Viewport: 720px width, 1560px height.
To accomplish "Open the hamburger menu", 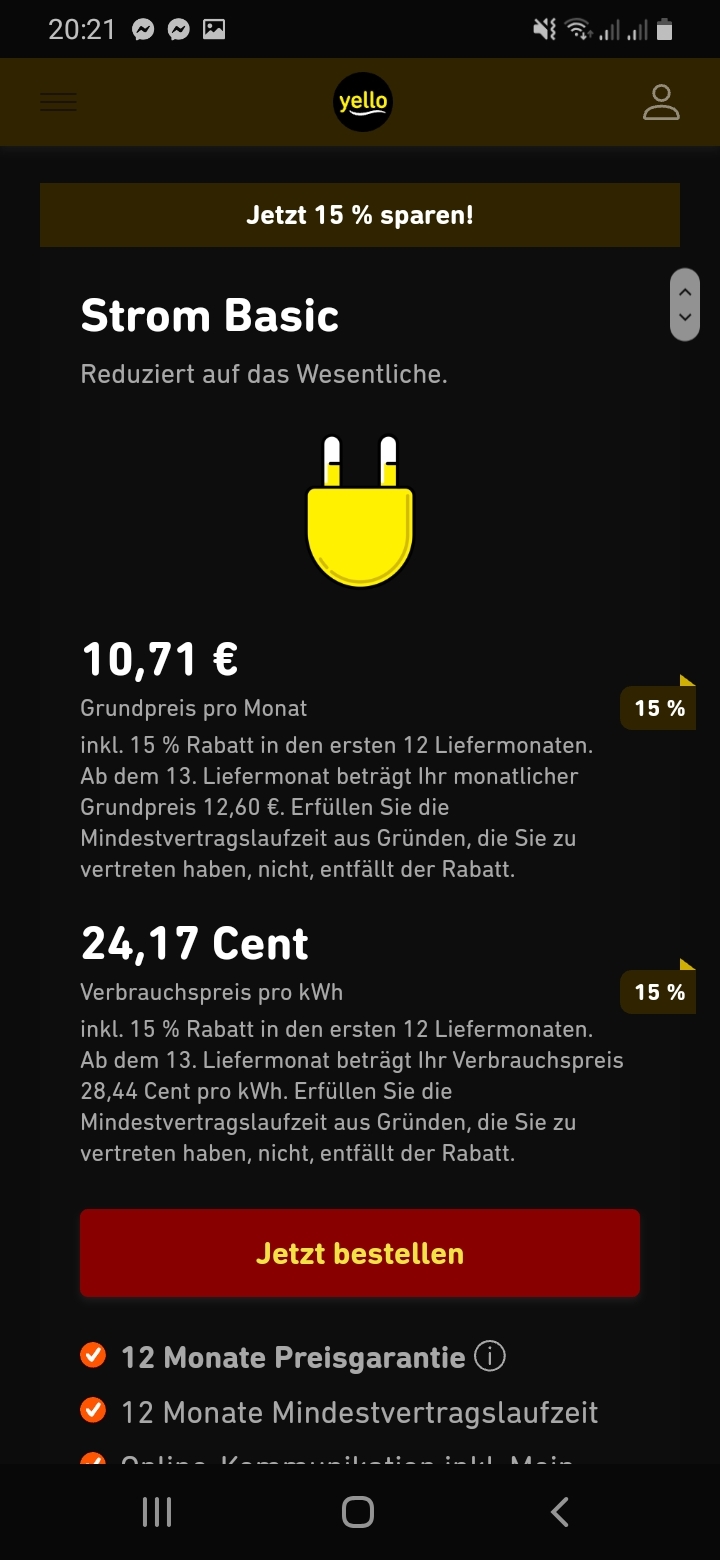I will pos(59,102).
